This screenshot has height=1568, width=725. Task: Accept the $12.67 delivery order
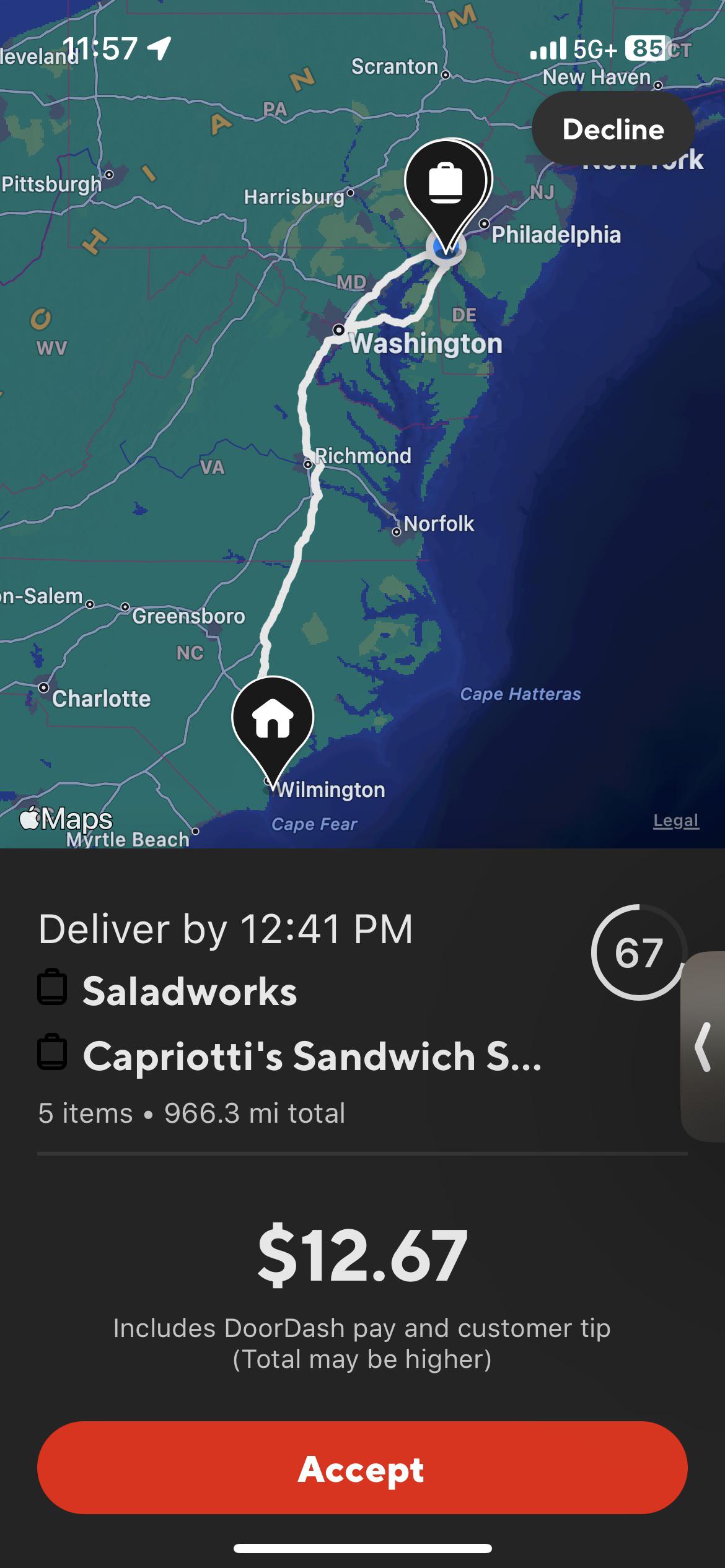362,1469
